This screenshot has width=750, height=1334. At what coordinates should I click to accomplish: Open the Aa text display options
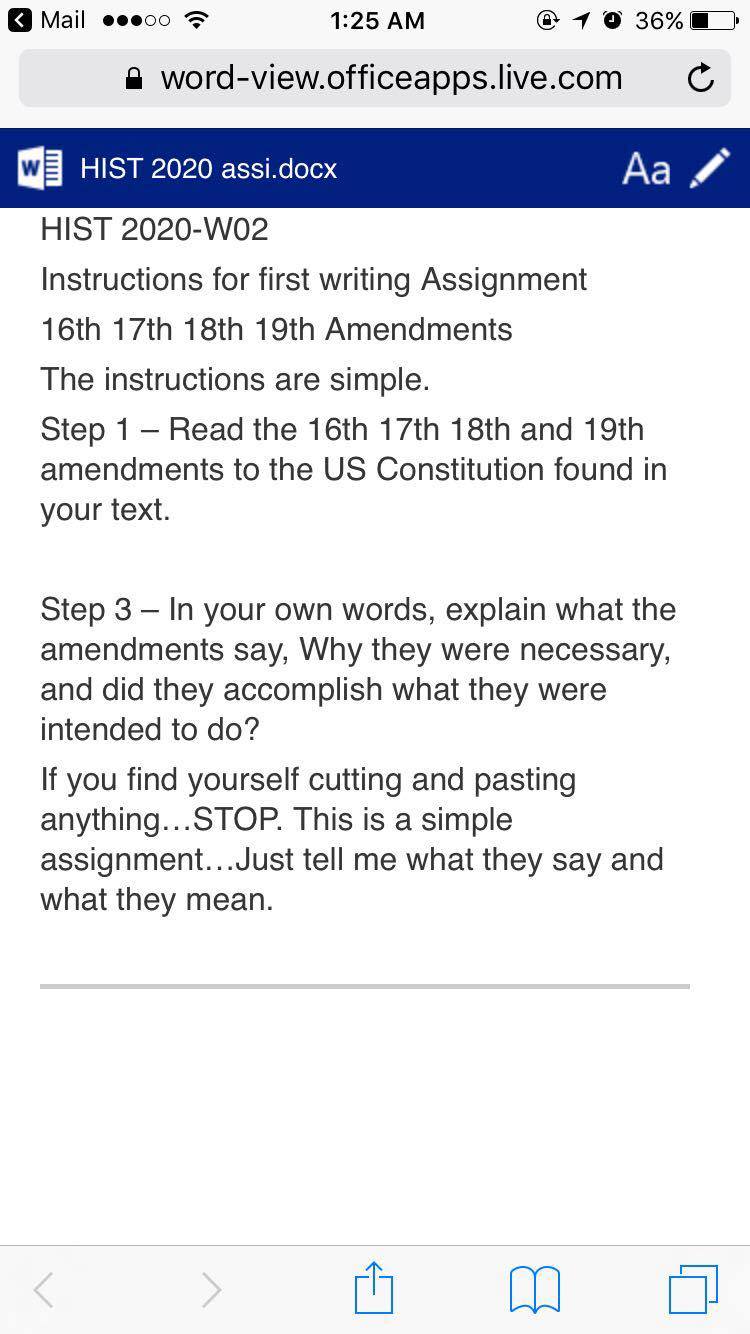tap(645, 169)
